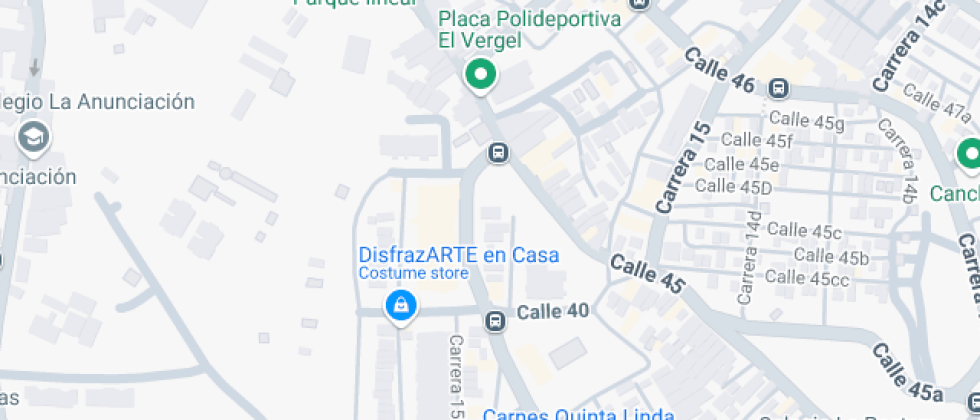View the Carnes Quinta Linda place label
This screenshot has height=420, width=980.
tap(578, 414)
